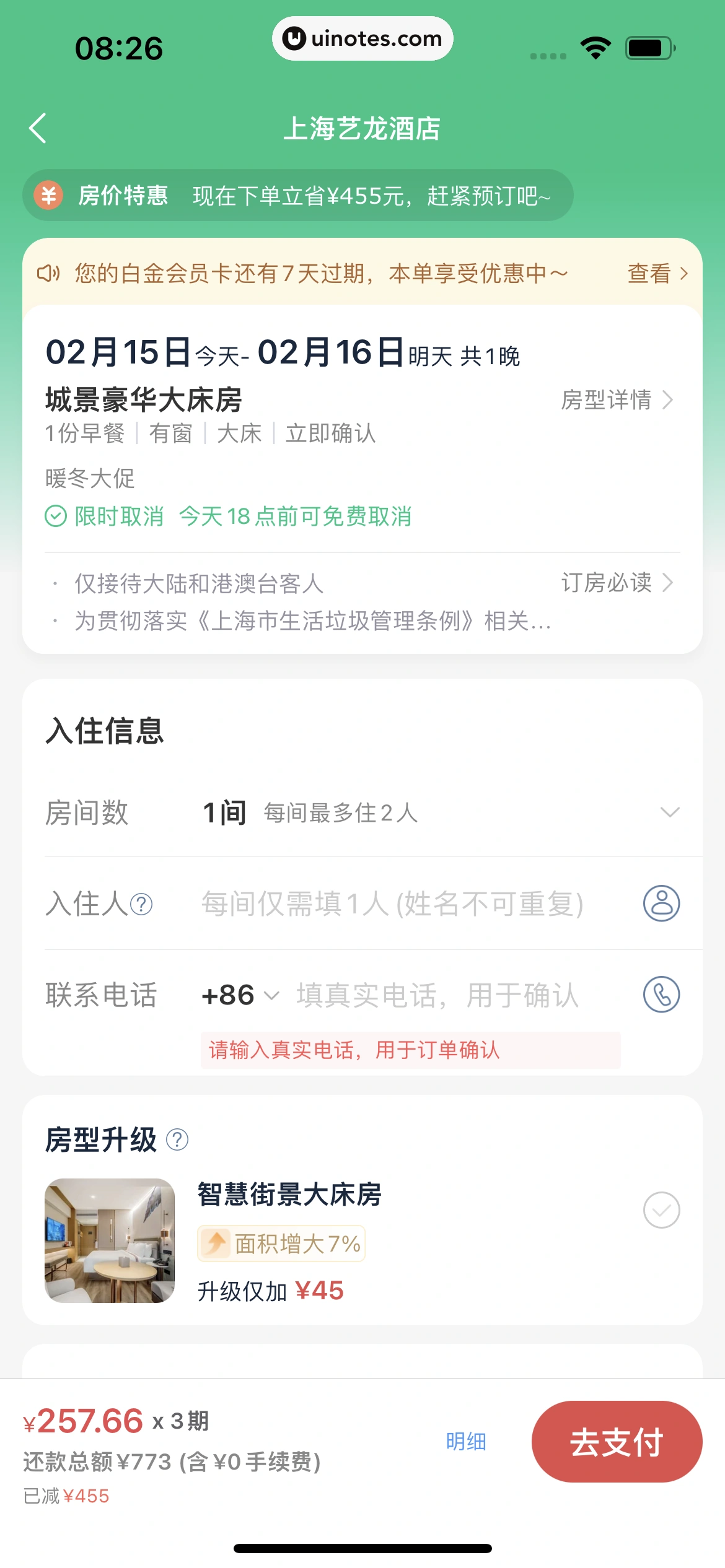Select the contact person icon in 入住人 row
Viewport: 725px width, 1568px height.
pyautogui.click(x=661, y=904)
